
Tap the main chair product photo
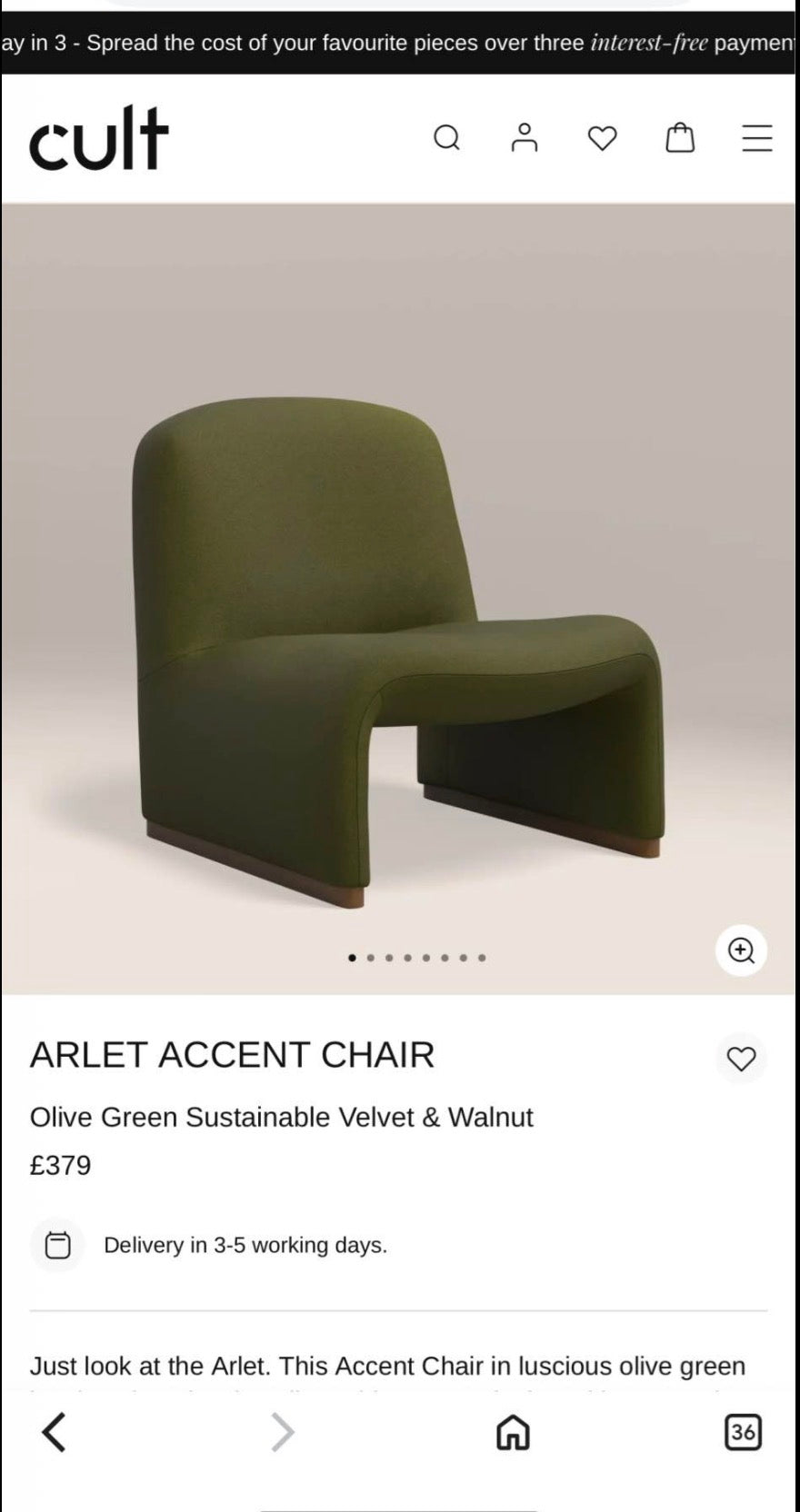[400, 600]
